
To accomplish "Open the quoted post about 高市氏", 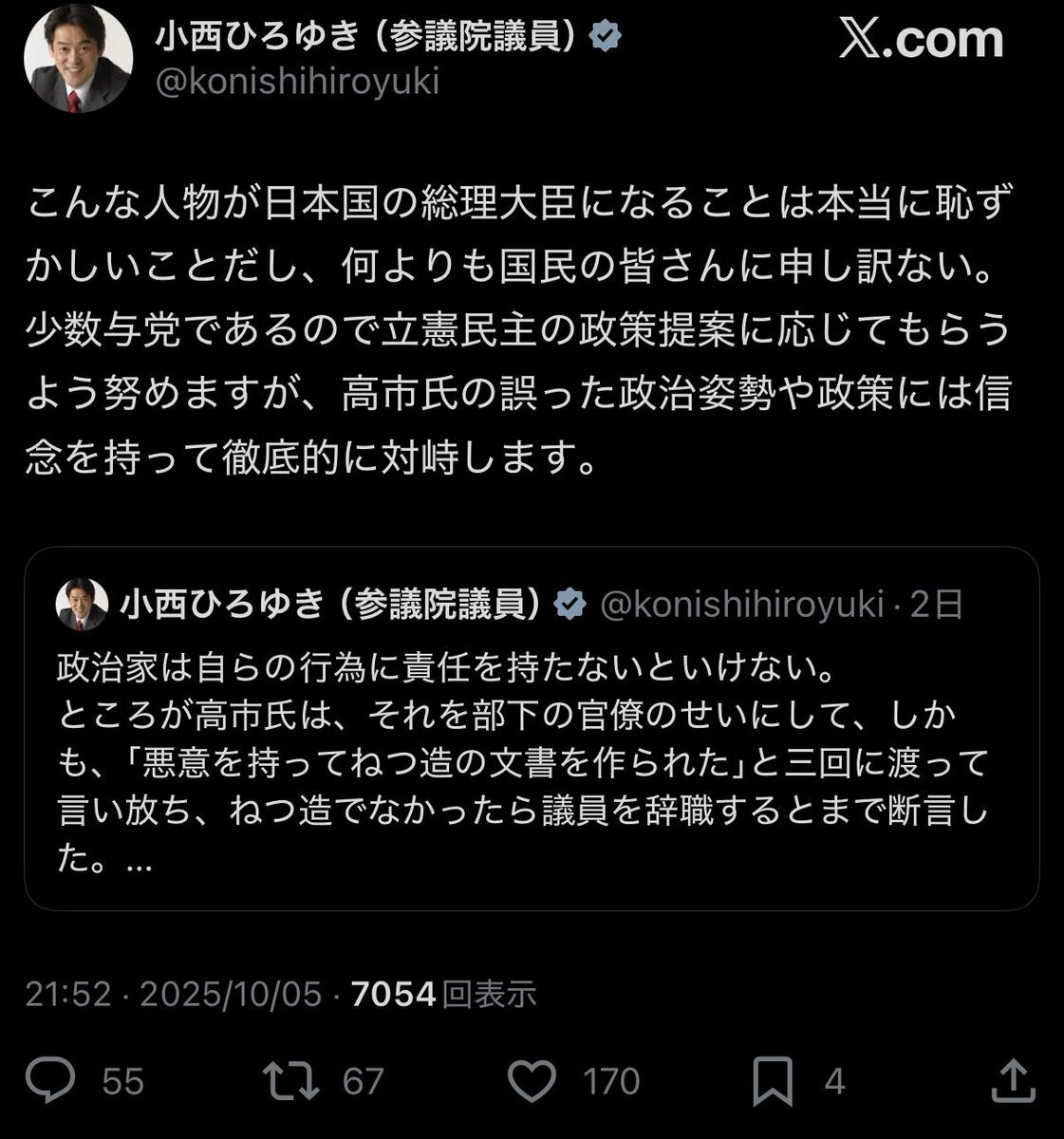I will (x=532, y=729).
